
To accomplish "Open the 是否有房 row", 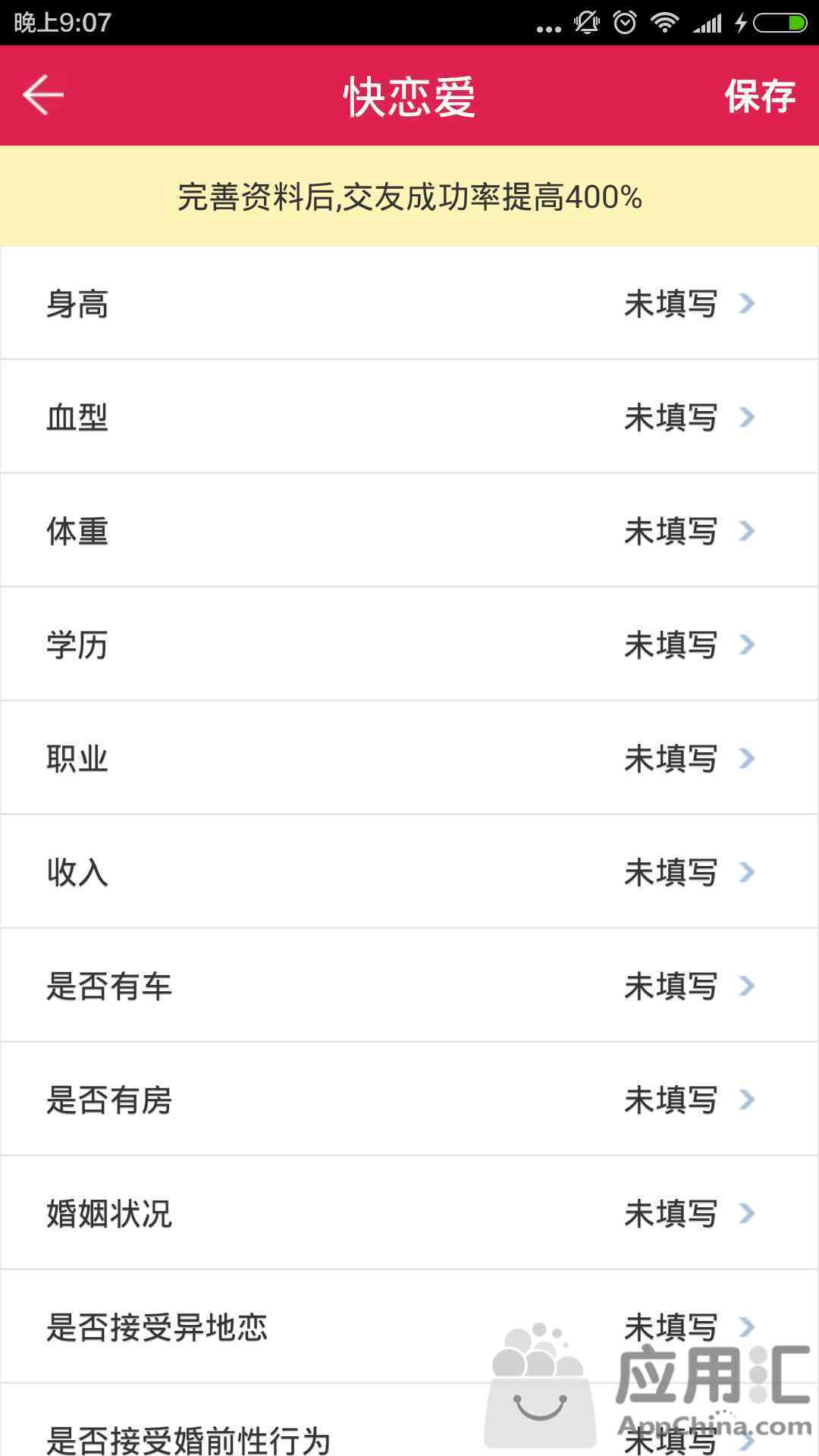I will (x=409, y=1100).
